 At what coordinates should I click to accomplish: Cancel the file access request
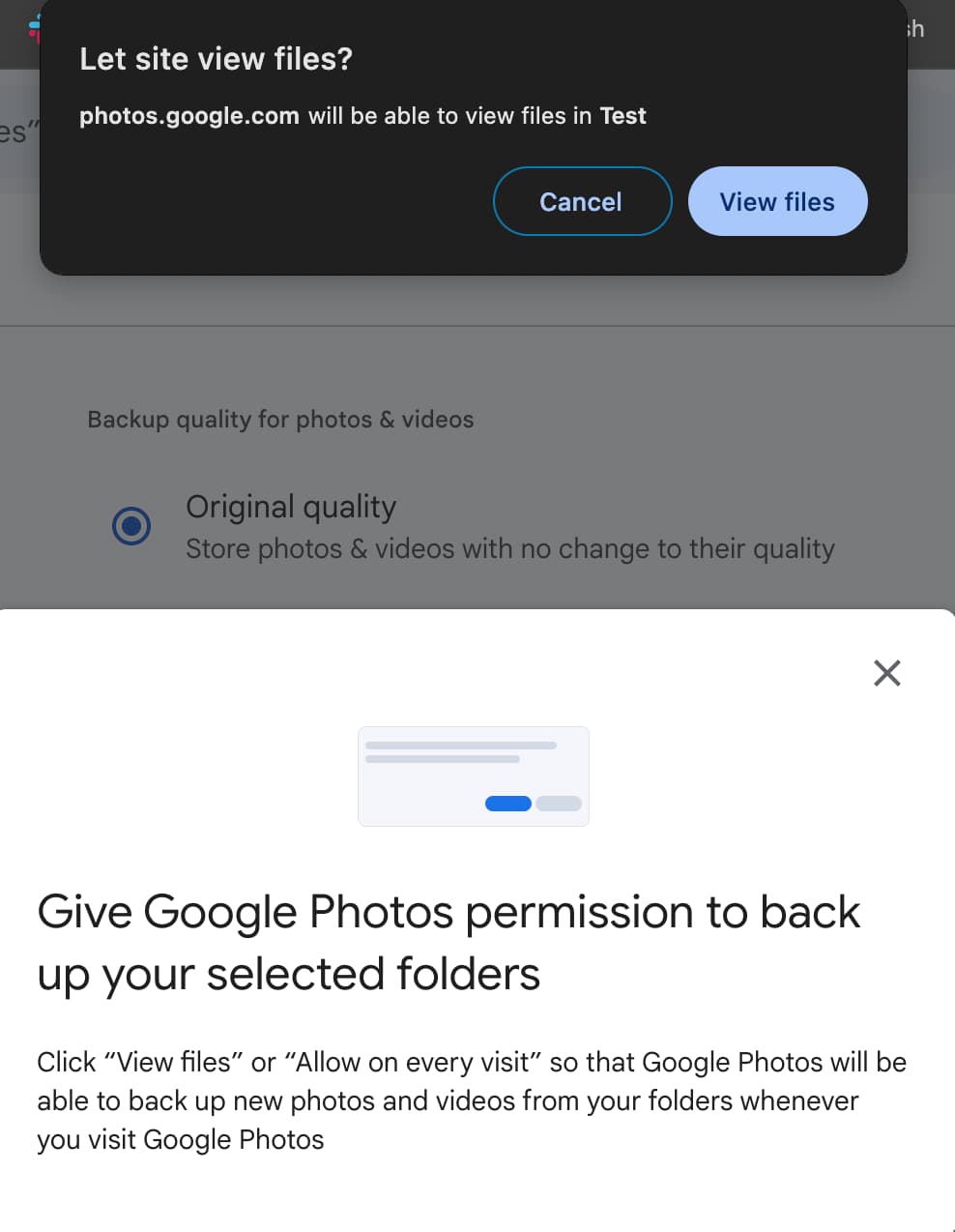click(582, 201)
